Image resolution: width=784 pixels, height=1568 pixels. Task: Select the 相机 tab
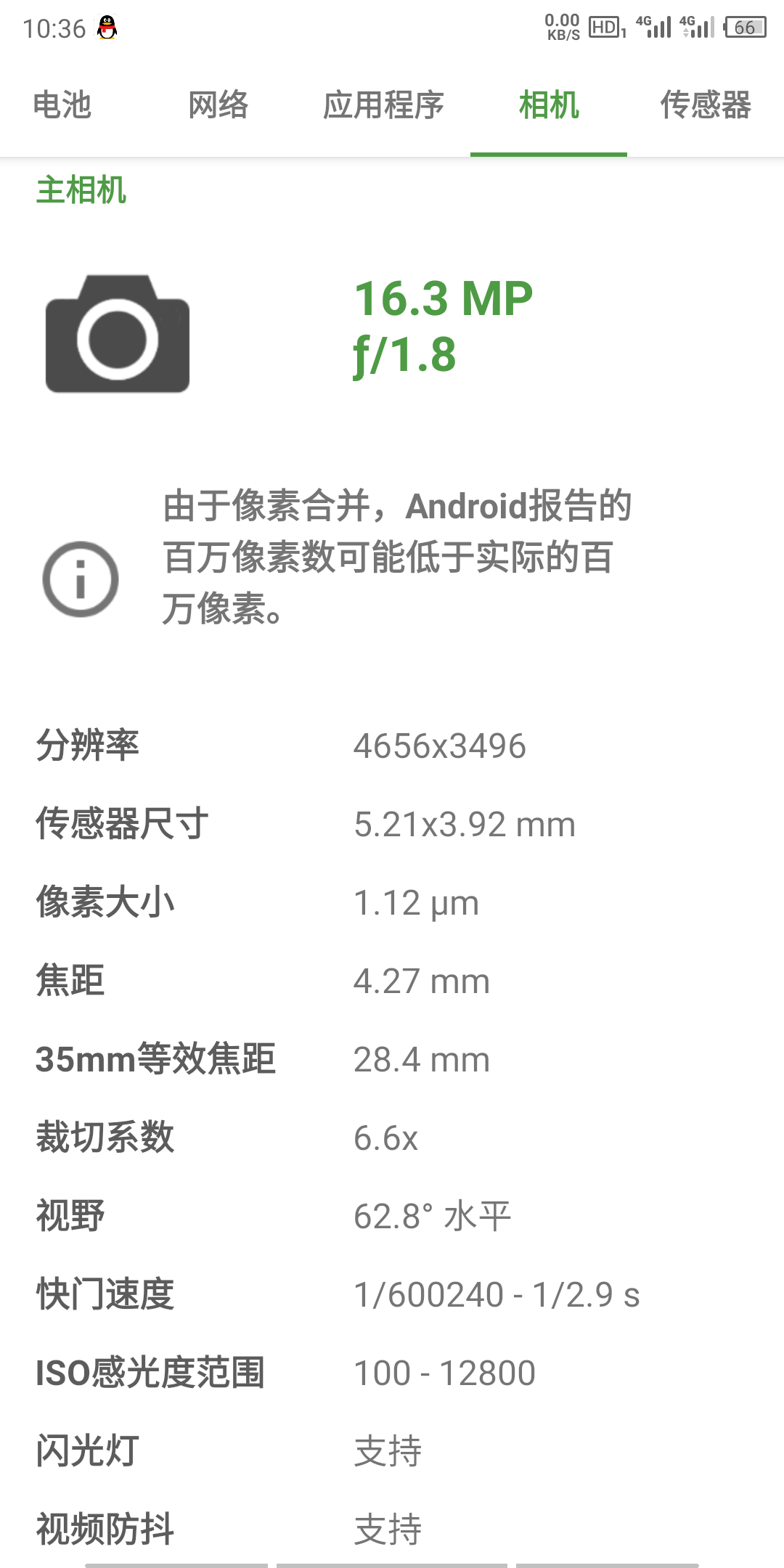549,106
